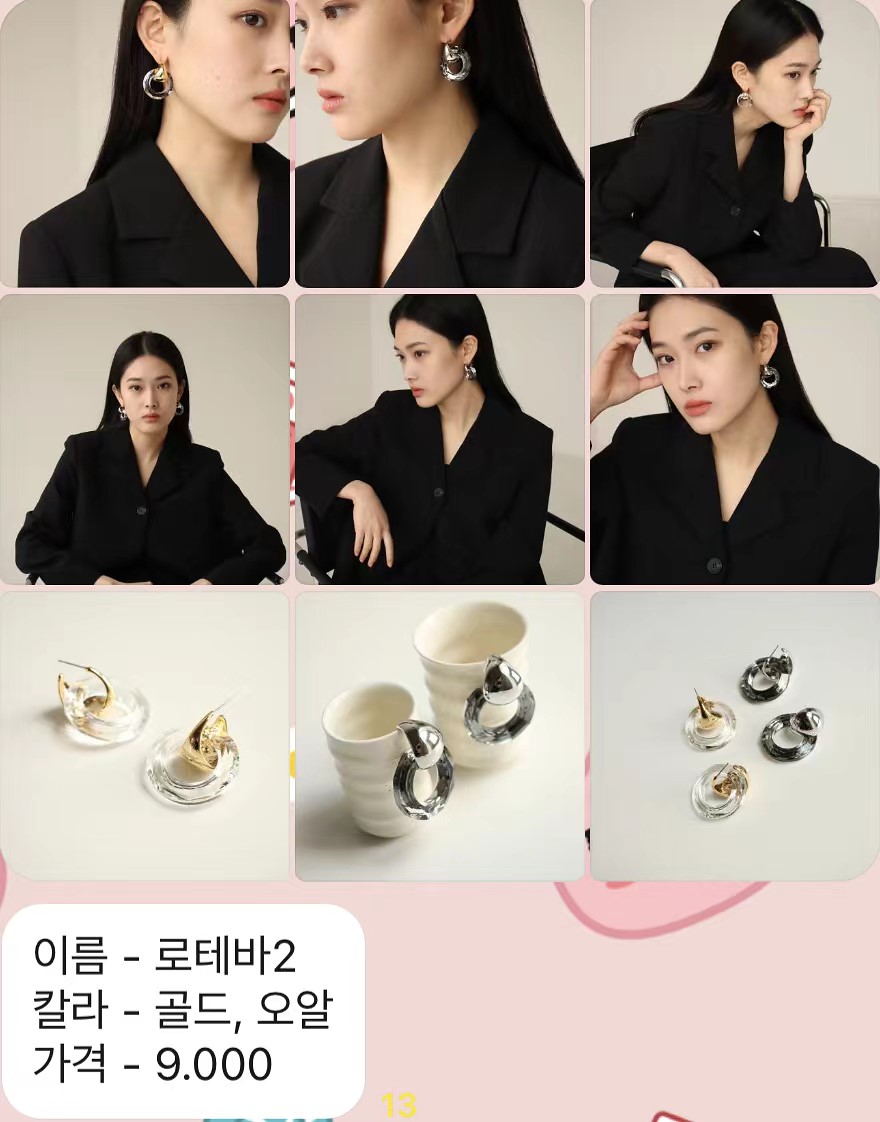View the first close-up photo of earring on ear
The image size is (880, 1122).
[x=145, y=143]
